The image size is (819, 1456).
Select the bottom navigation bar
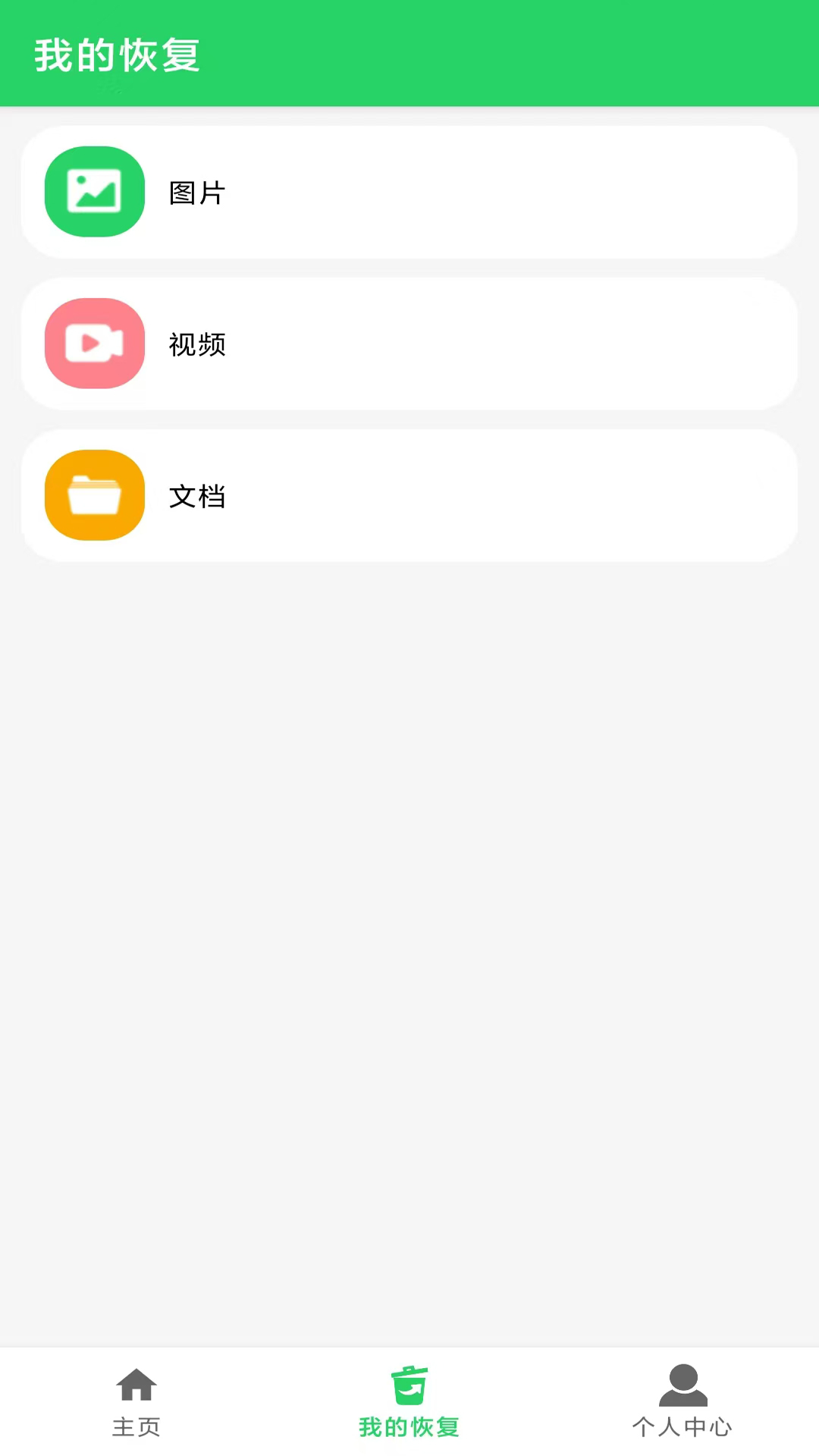409,1401
